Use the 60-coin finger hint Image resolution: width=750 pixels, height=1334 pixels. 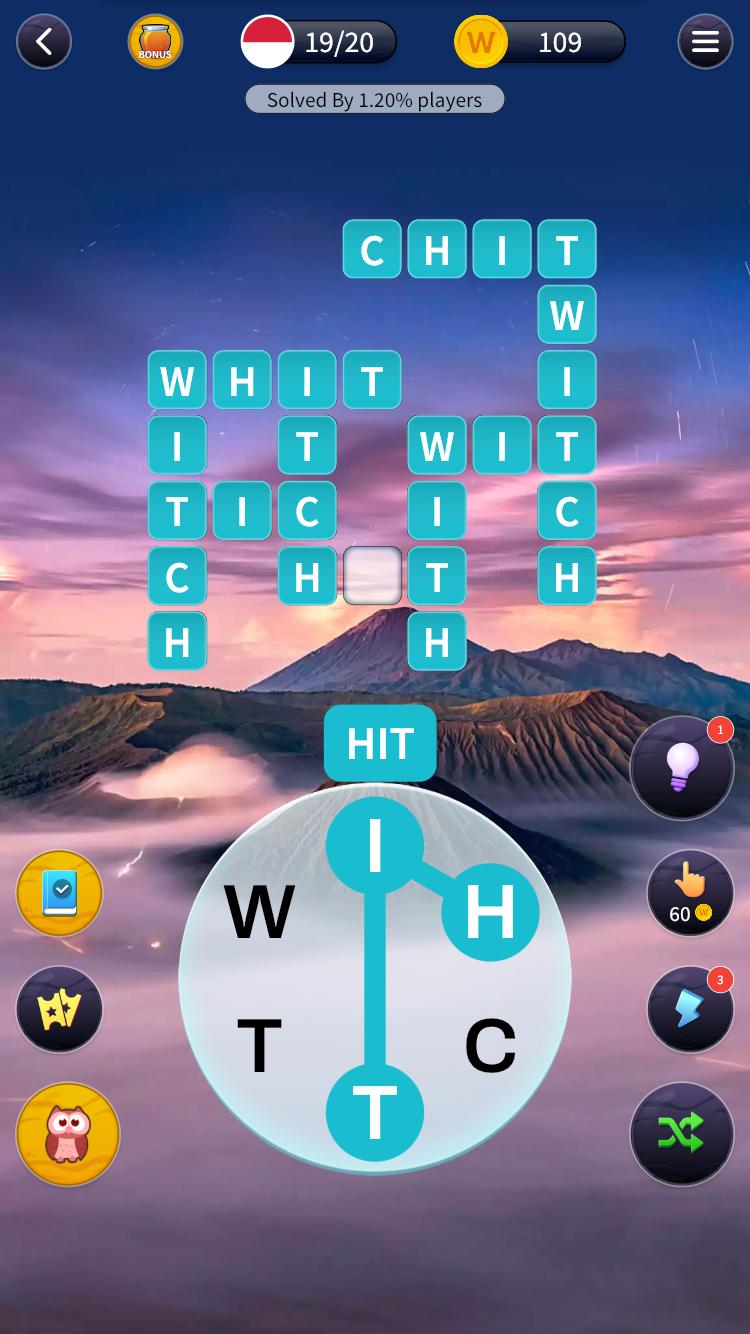[x=690, y=894]
